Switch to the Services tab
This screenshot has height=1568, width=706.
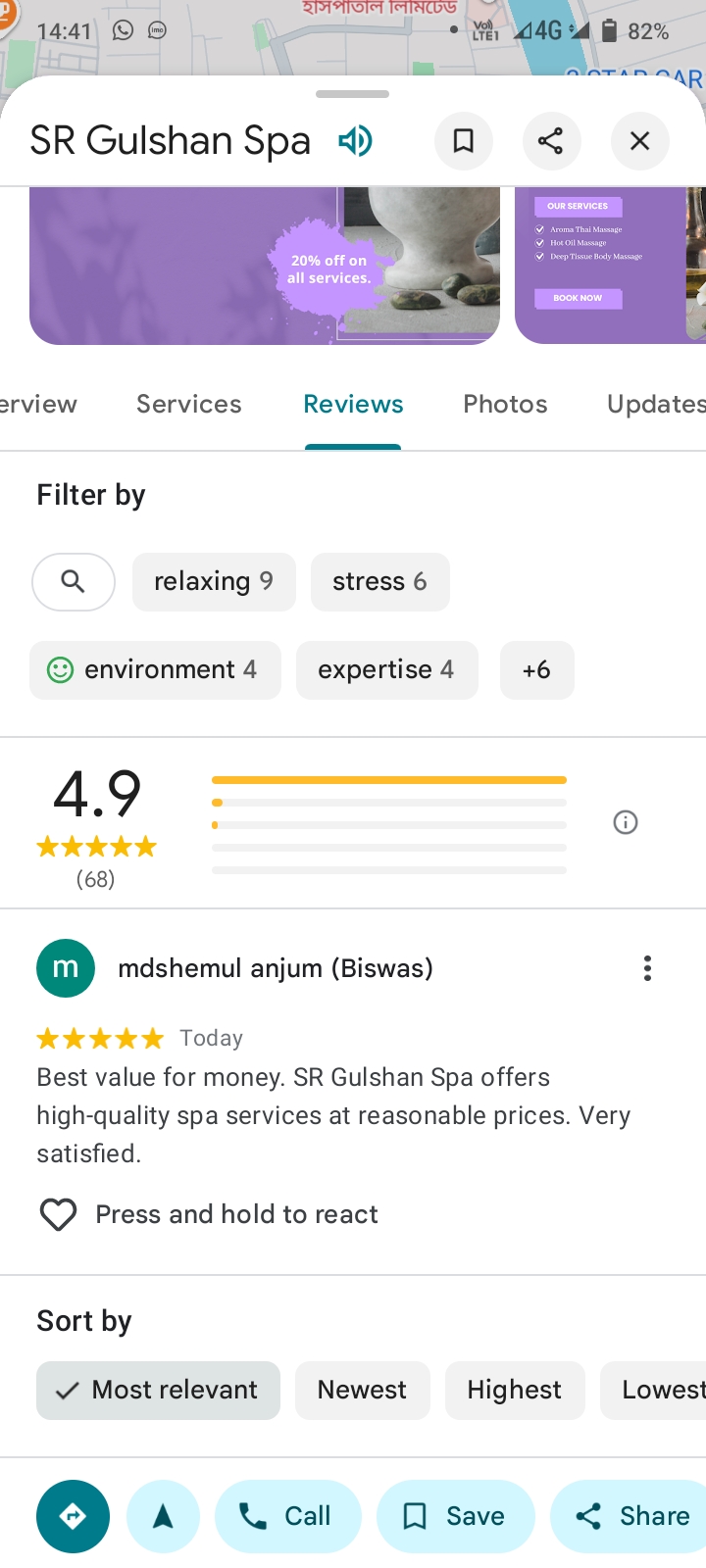(x=188, y=404)
